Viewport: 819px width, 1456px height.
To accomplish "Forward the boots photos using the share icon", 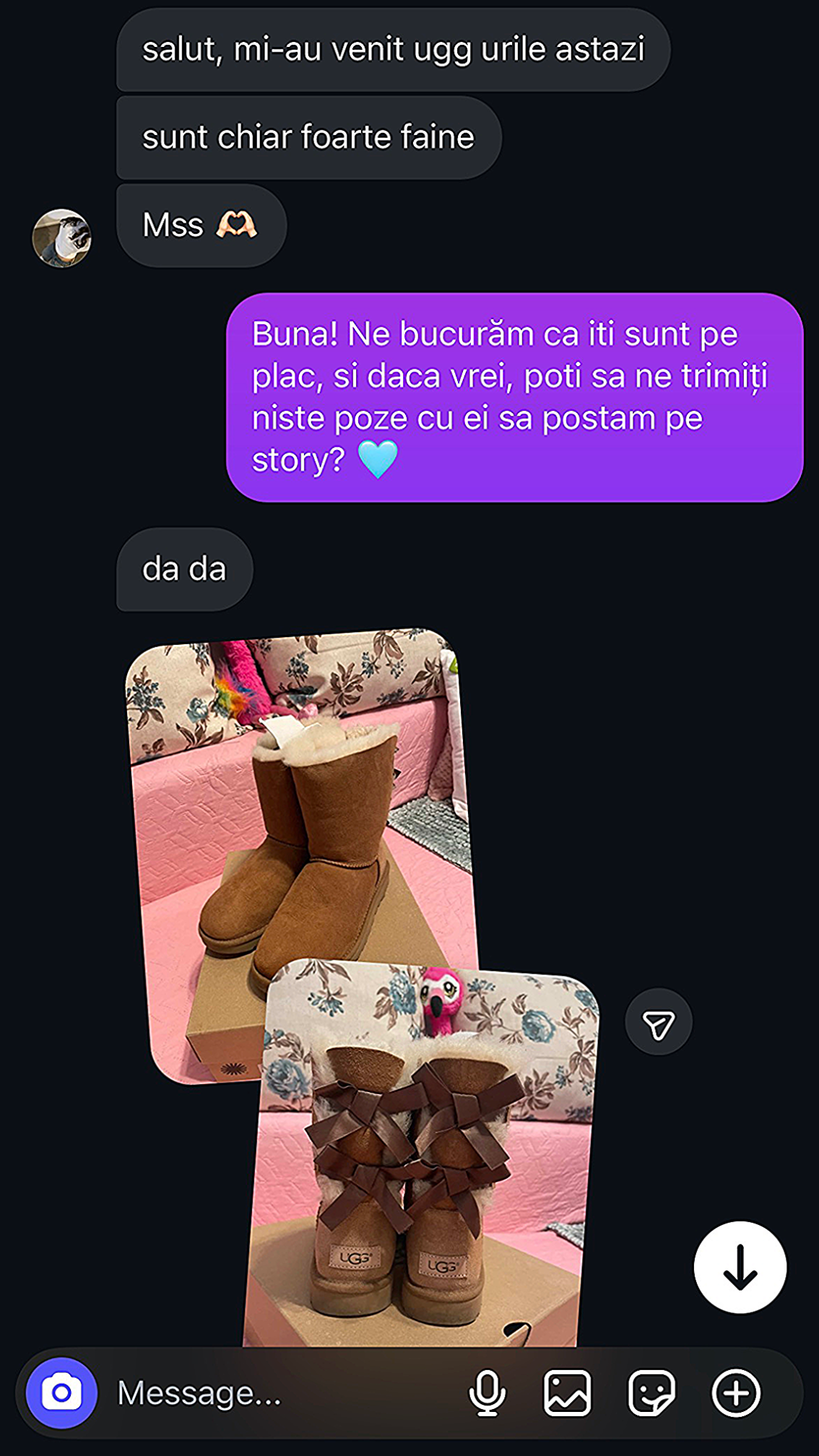I will (x=658, y=1022).
